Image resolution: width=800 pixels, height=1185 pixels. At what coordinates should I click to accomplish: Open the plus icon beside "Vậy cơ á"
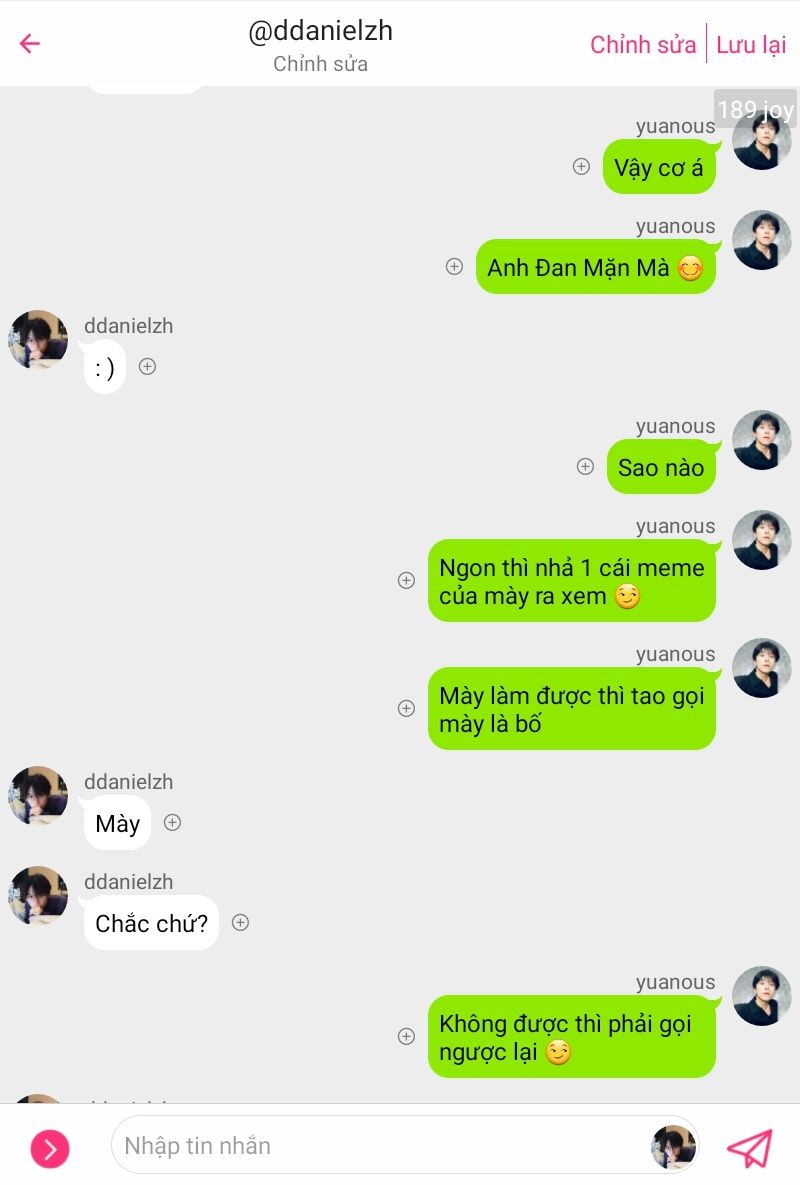coord(581,166)
